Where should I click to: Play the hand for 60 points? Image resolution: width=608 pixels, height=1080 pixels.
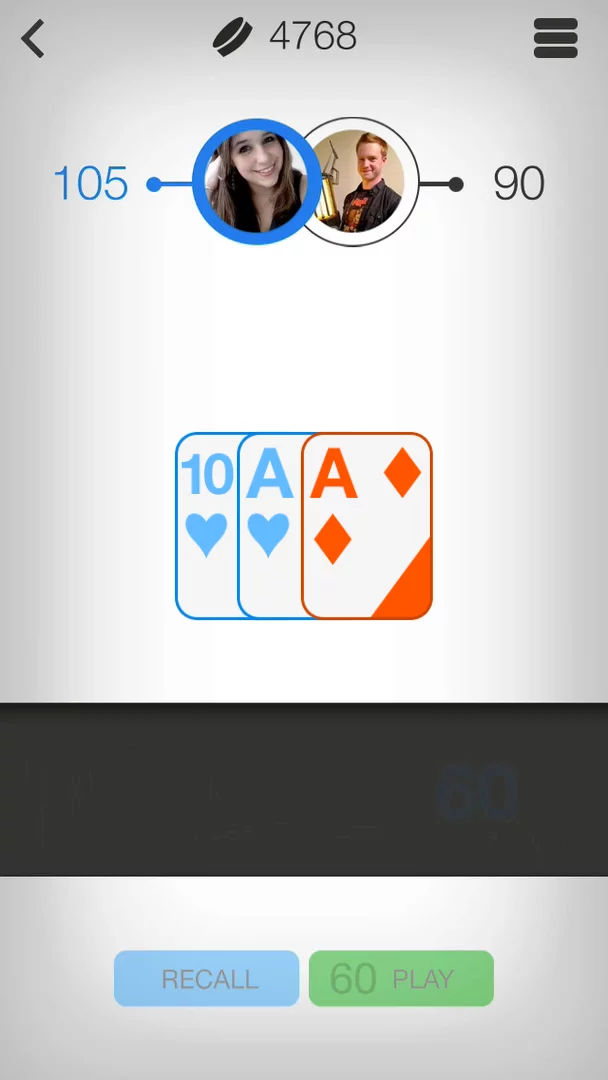pos(401,978)
